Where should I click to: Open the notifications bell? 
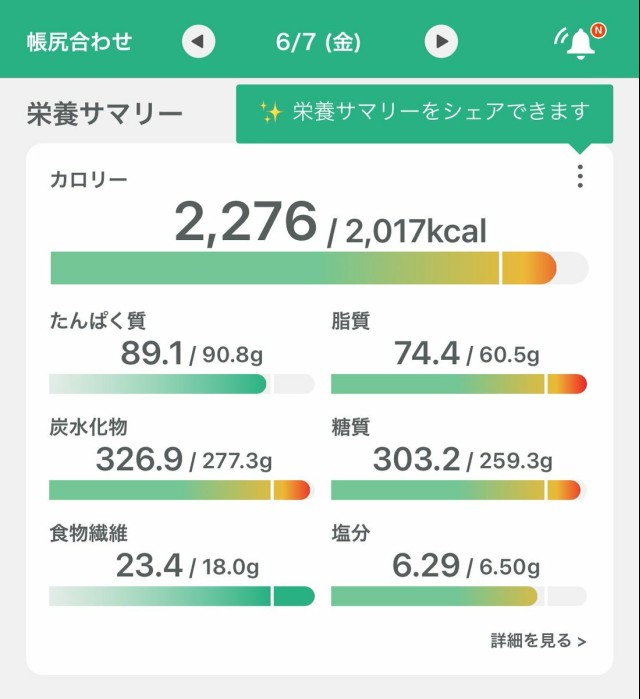[x=579, y=42]
